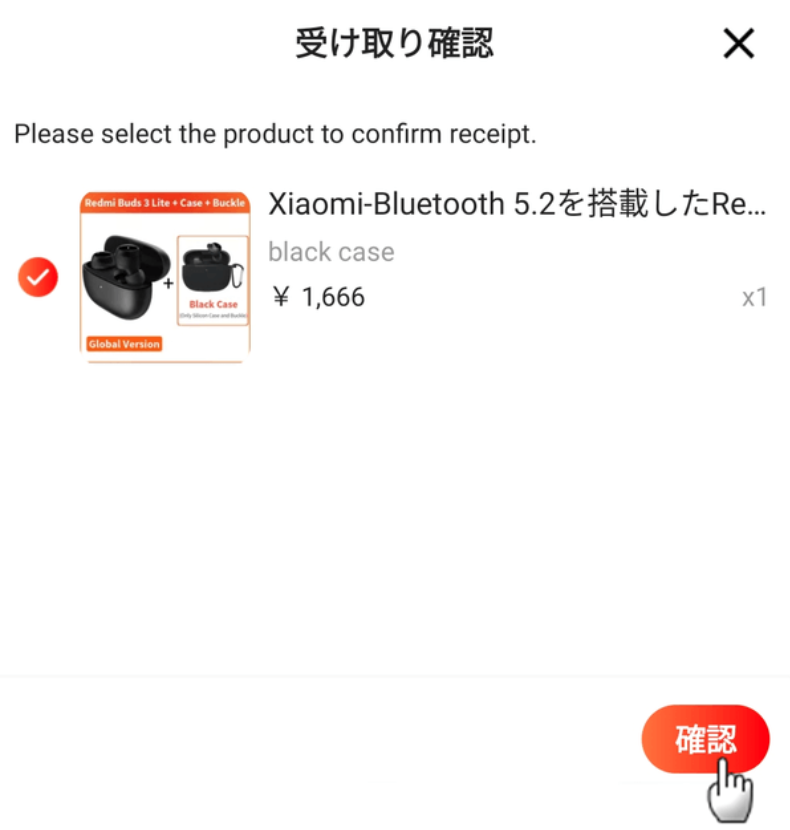Uncheck the Xiaomi Bluetooth earbuds item
Image resolution: width=790 pixels, height=830 pixels.
tap(38, 277)
